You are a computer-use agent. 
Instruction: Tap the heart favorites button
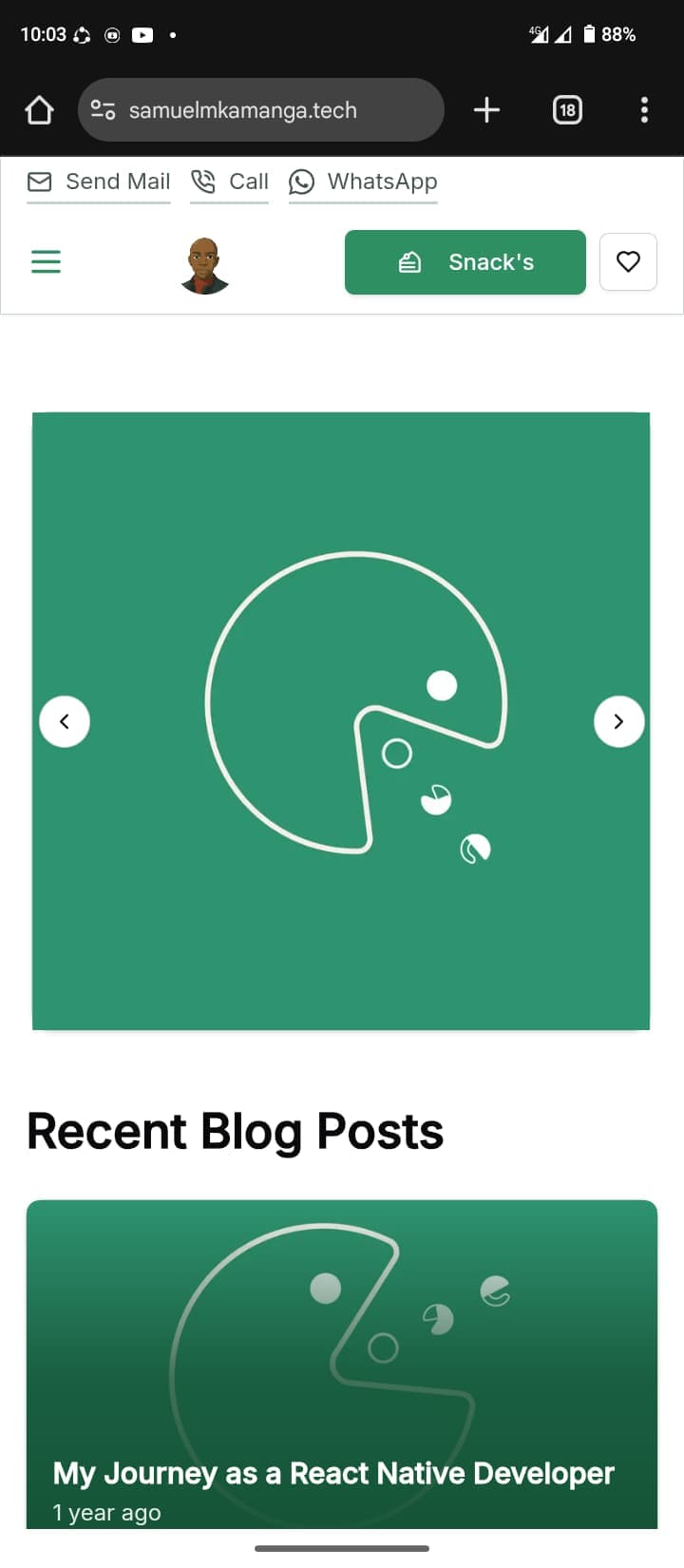(628, 261)
